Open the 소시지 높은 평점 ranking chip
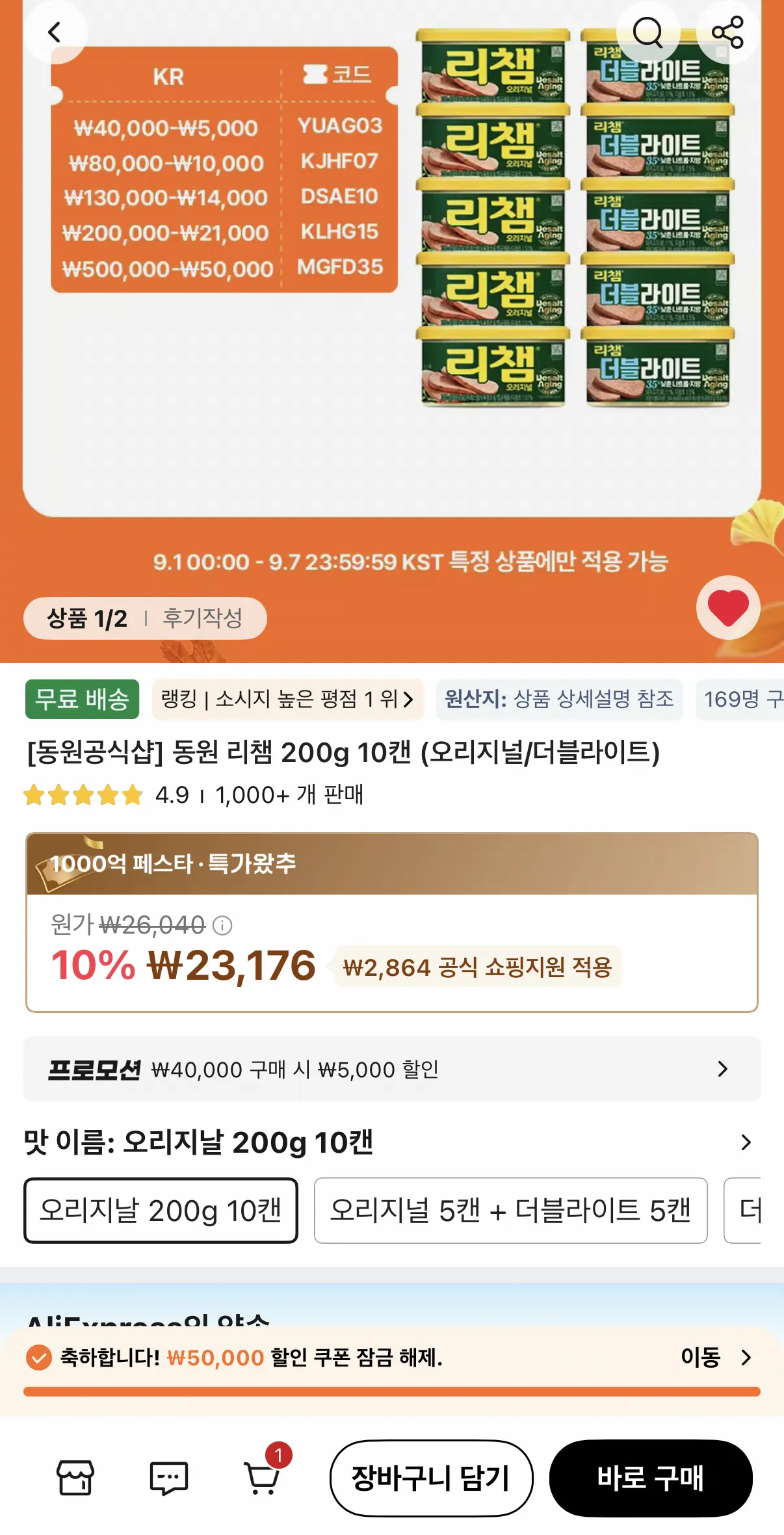784x1535 pixels. (287, 699)
